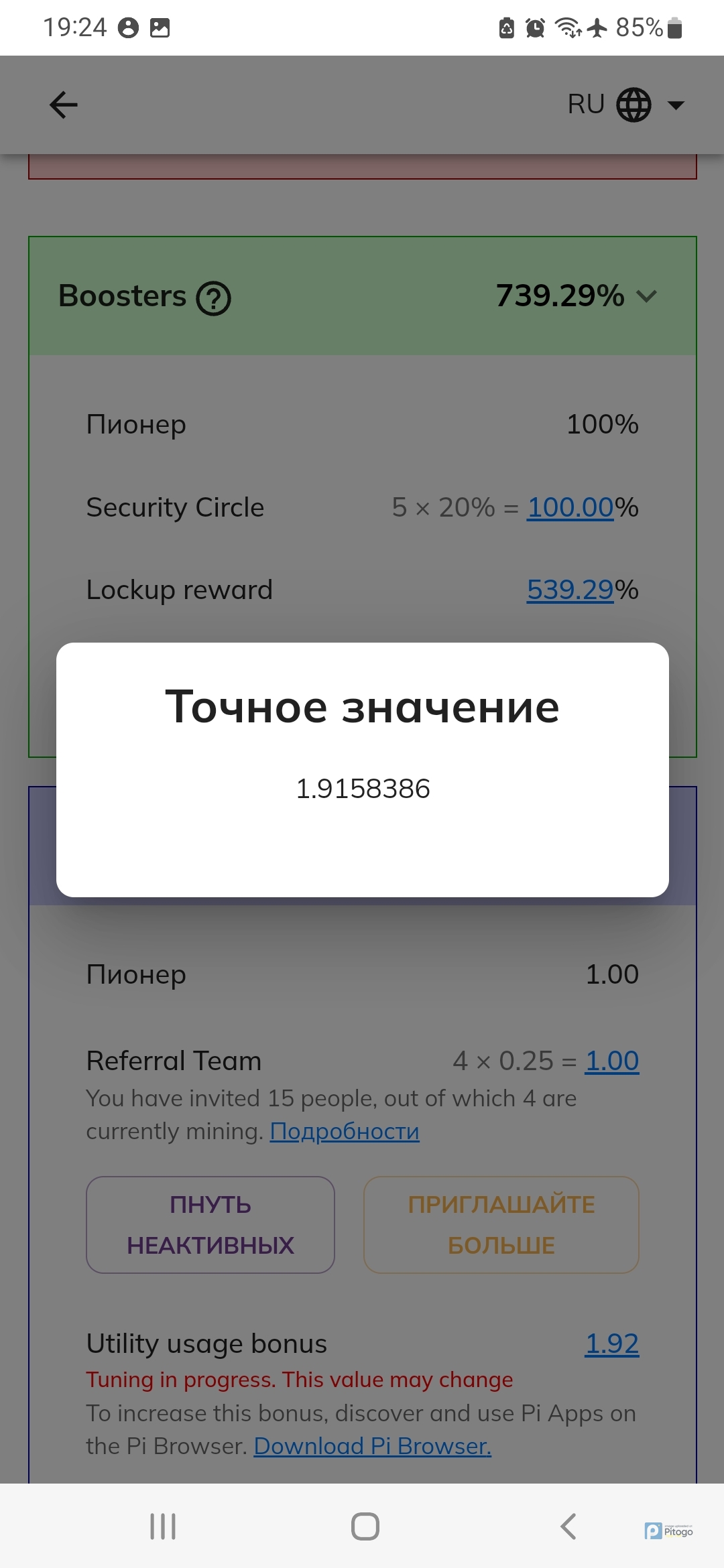
Task: Open the Referral Team 1.00 value link
Action: point(611,1061)
